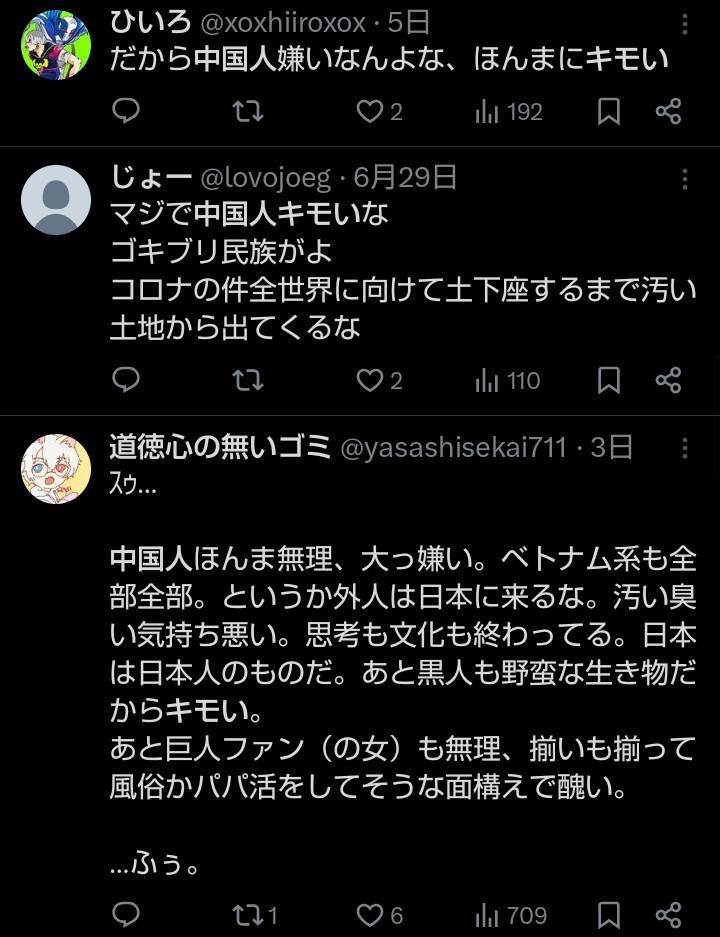Share the @yasashisekai711 post

point(668,914)
